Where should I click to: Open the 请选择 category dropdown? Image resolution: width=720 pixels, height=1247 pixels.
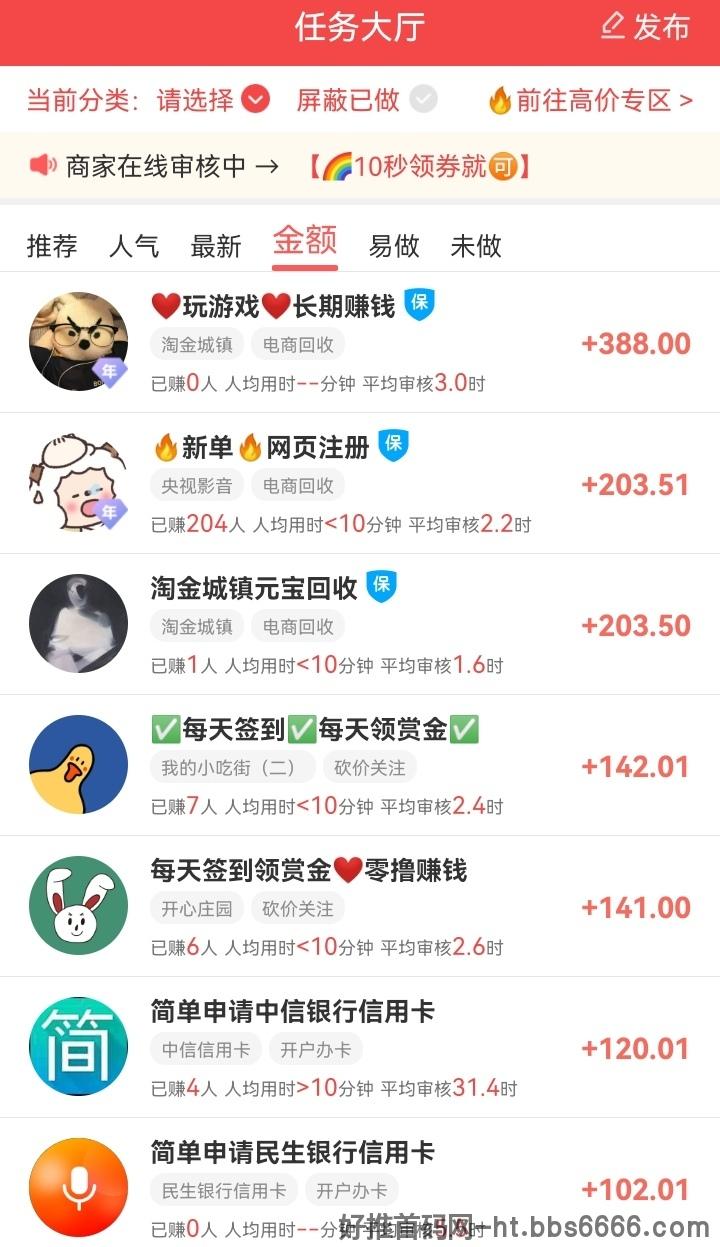pyautogui.click(x=213, y=100)
